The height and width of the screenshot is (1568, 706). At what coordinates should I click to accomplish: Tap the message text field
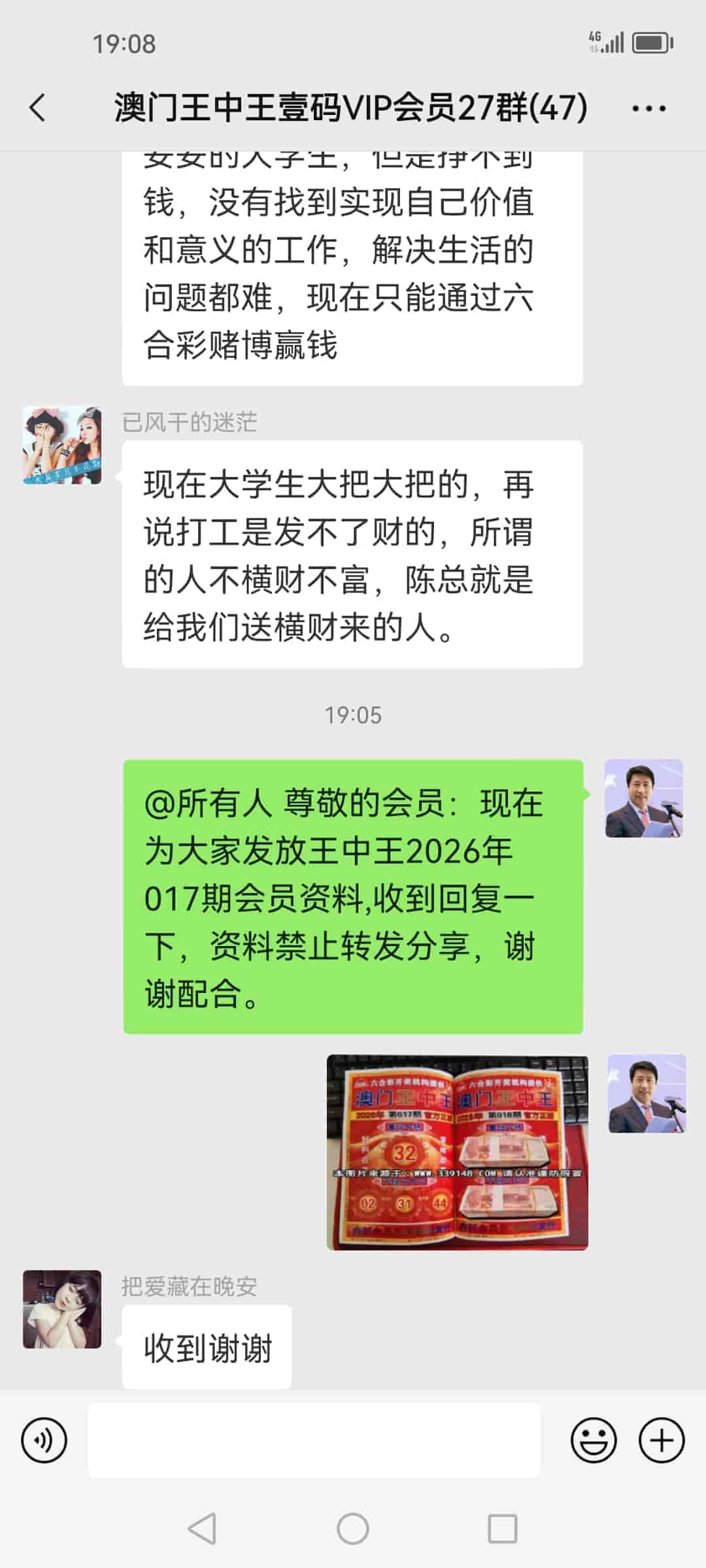[314, 1440]
